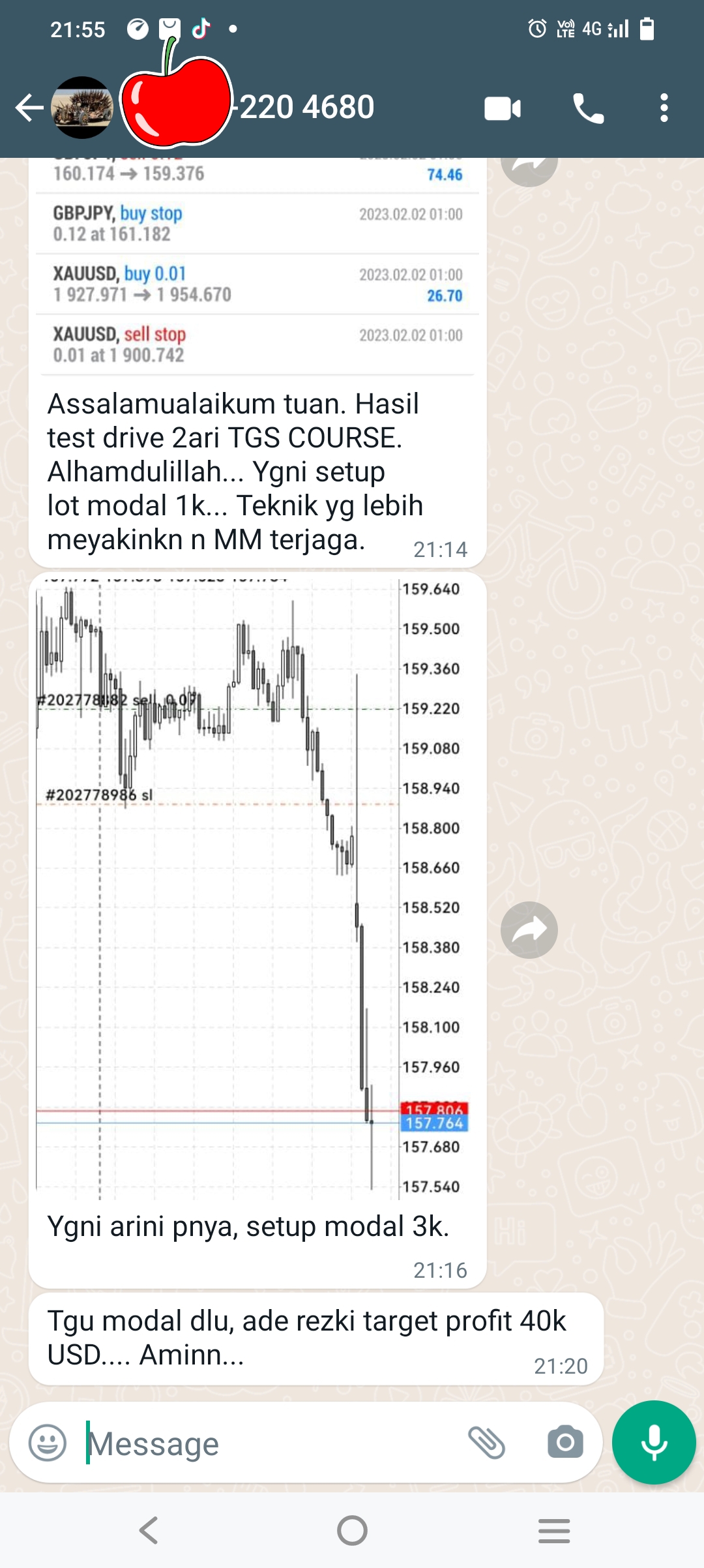Open the three-dot chat options menu
704x1568 pixels.
tap(665, 108)
